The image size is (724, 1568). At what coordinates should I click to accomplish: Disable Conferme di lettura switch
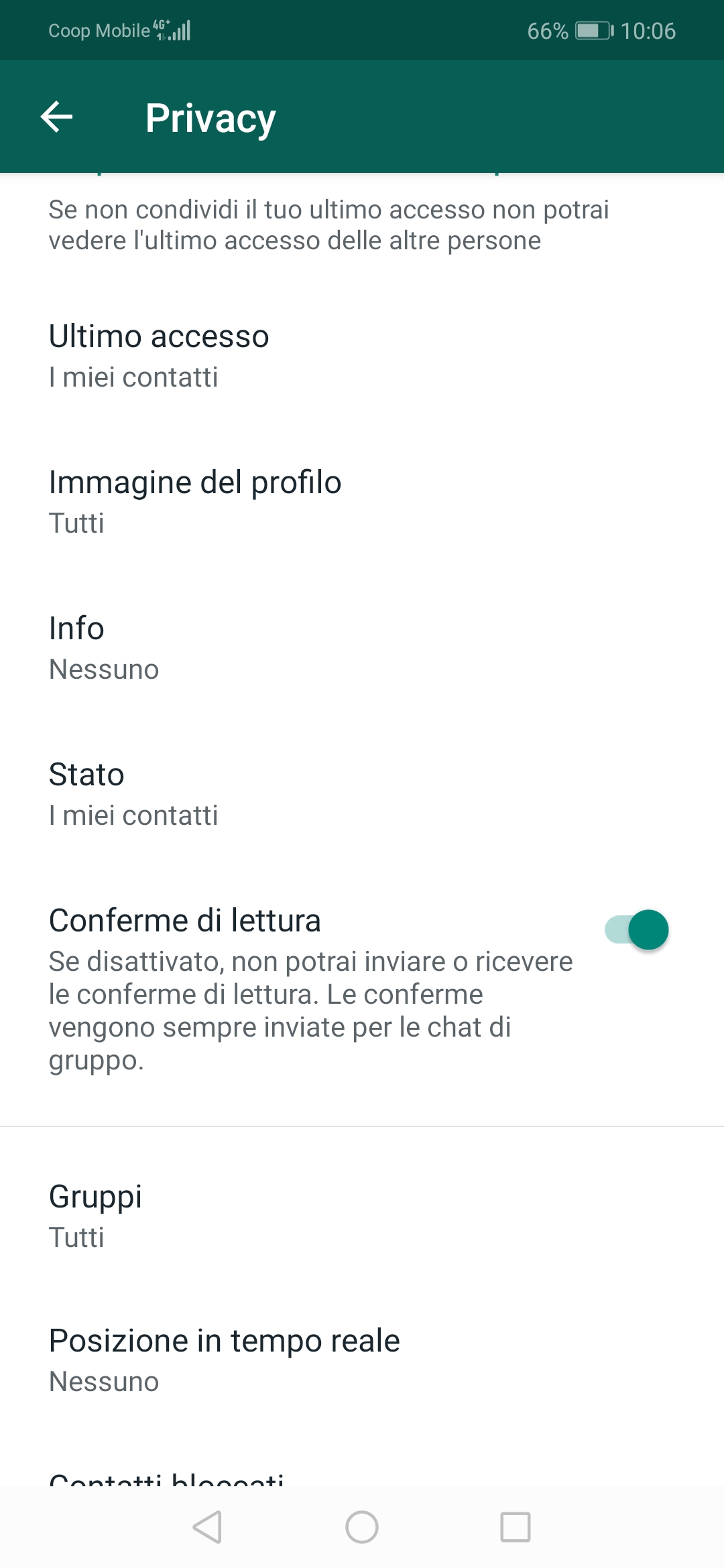point(637,929)
